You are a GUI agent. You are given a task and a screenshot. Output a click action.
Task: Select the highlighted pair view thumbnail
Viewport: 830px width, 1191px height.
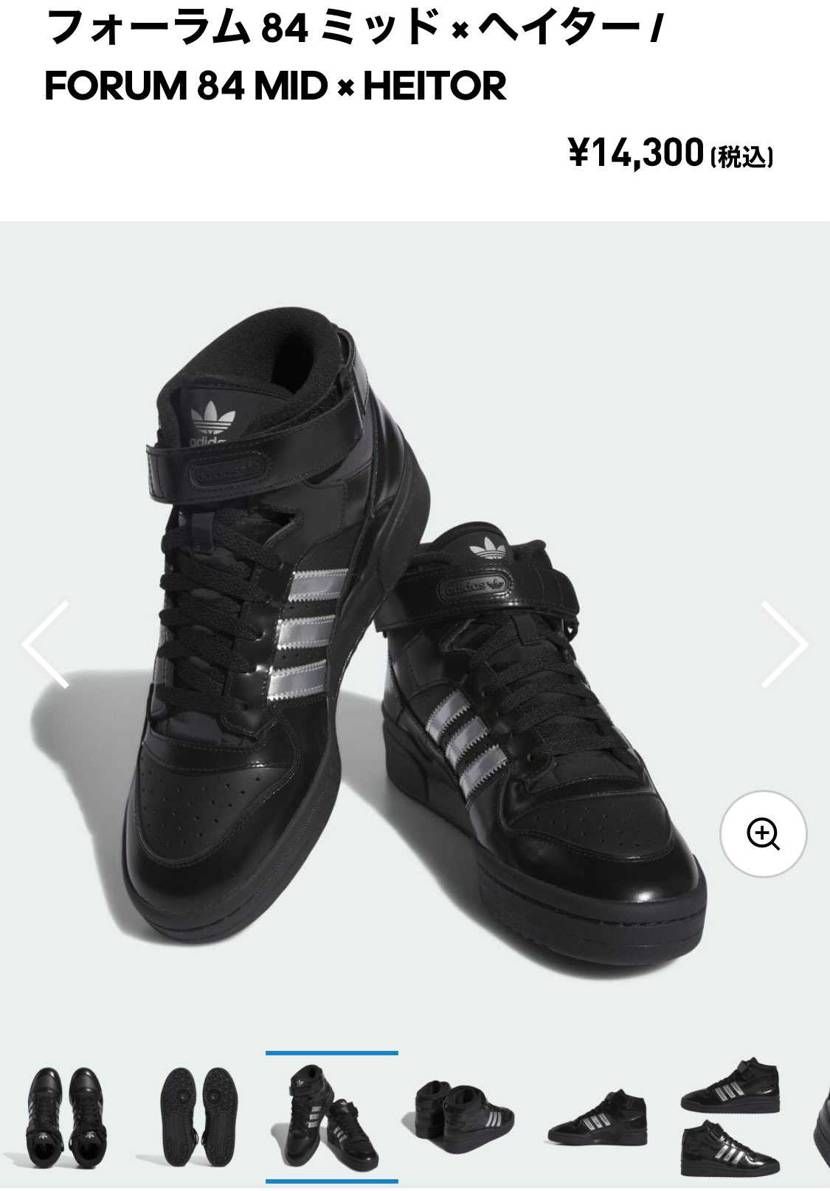(332, 1118)
